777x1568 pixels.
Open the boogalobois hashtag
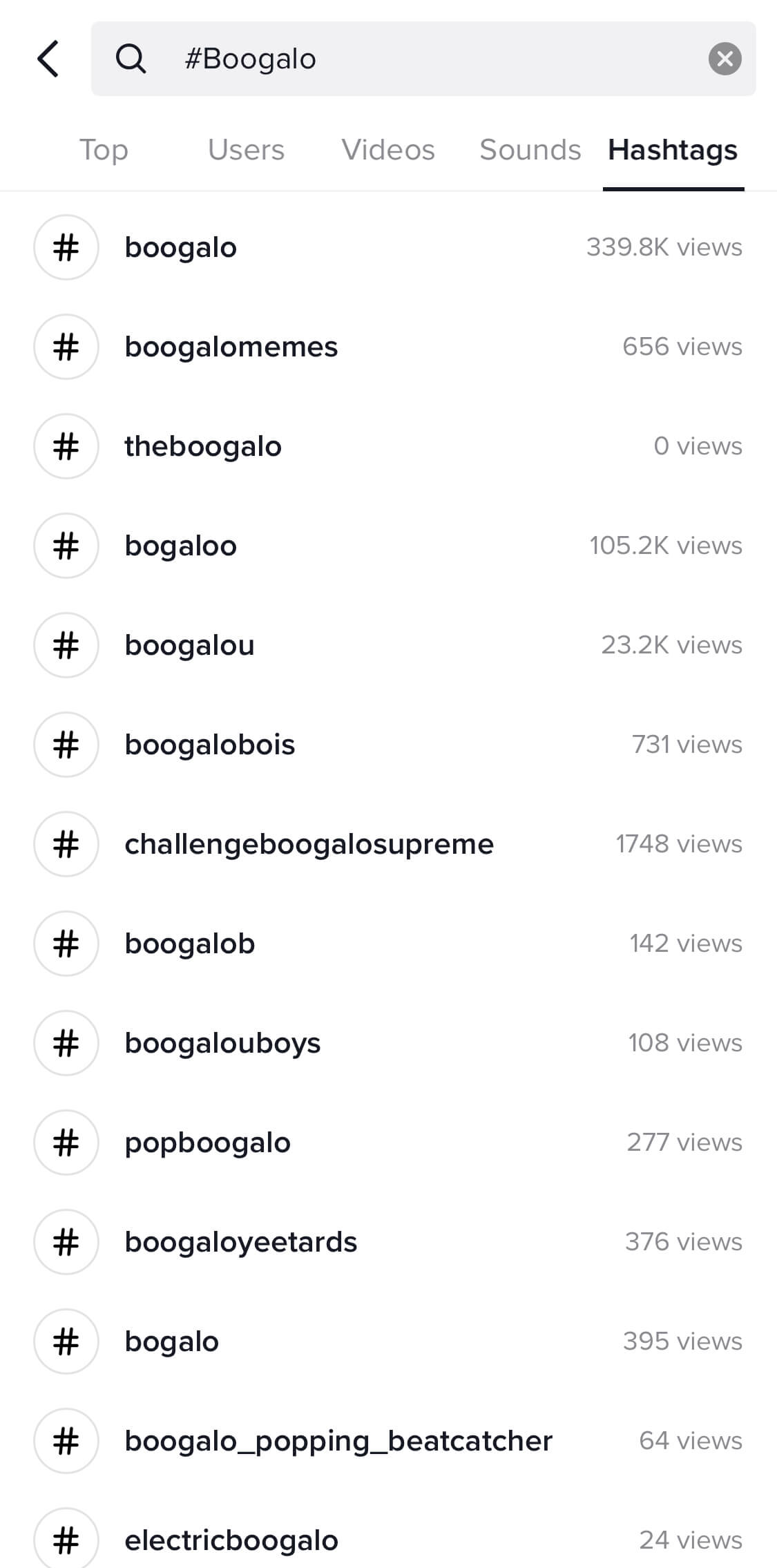click(x=388, y=745)
